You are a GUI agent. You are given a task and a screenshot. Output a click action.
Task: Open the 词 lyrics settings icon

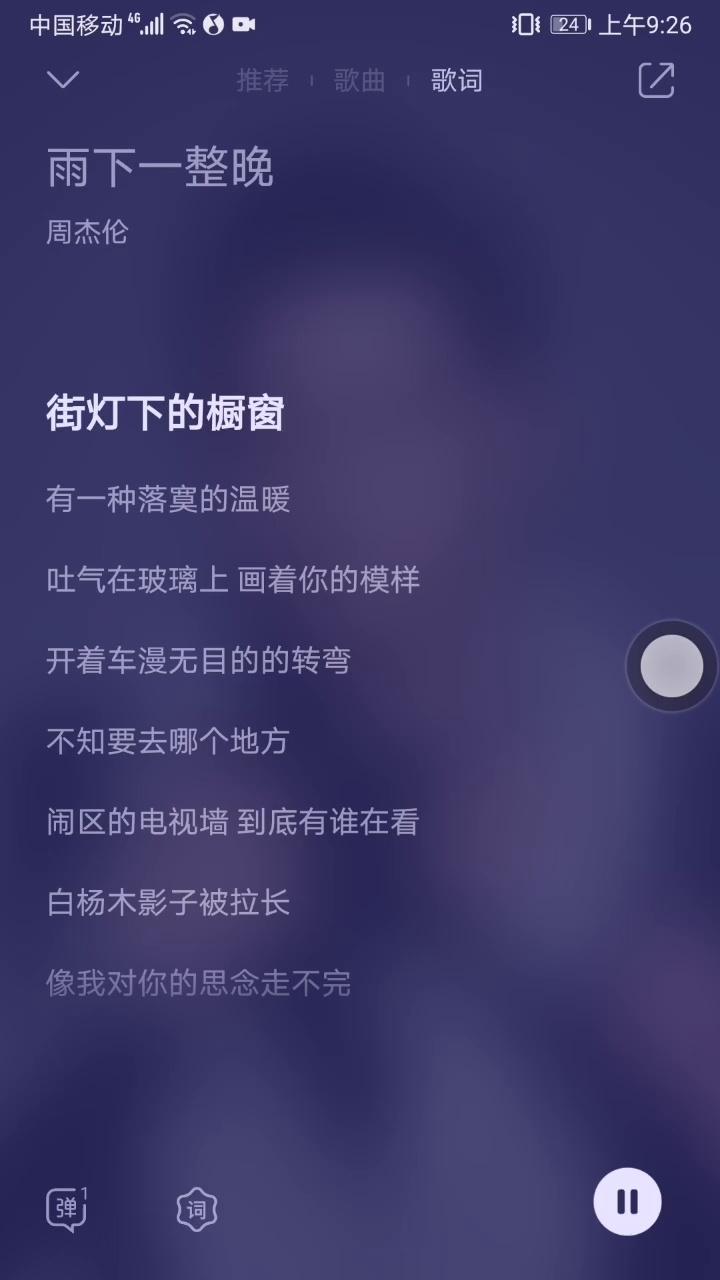click(x=197, y=1210)
